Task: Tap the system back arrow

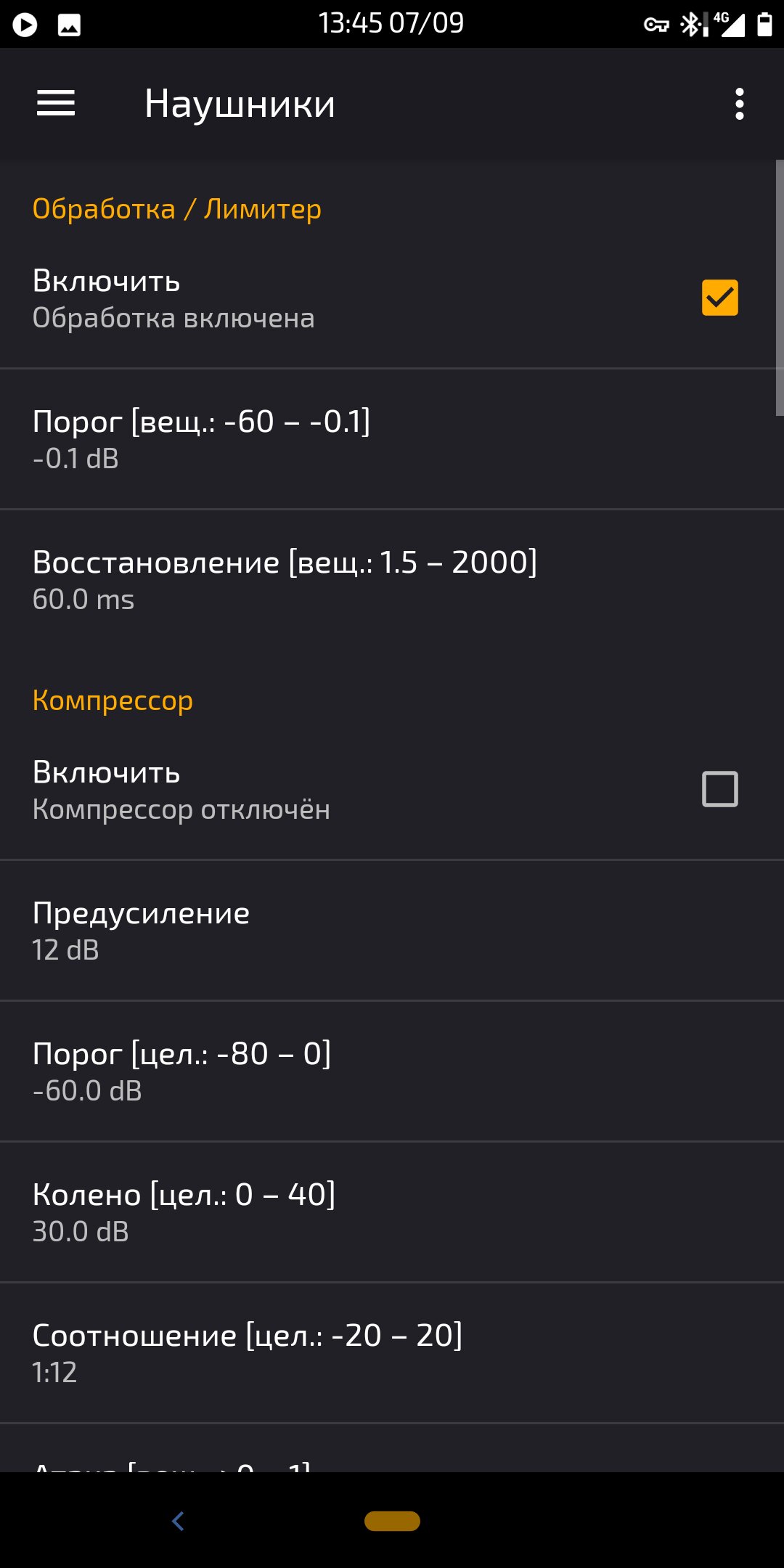Action: tap(178, 1521)
